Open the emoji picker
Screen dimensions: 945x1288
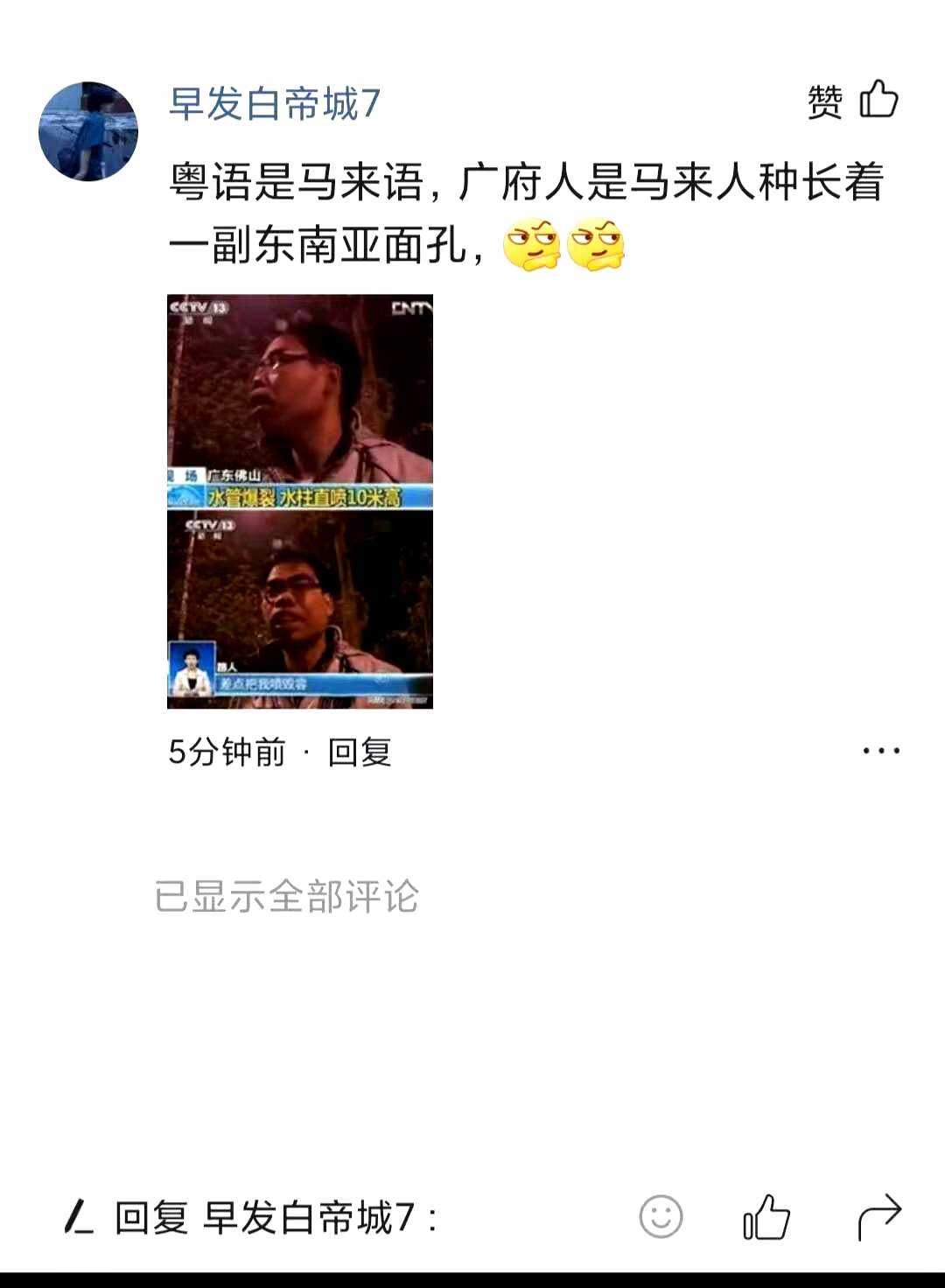pyautogui.click(x=661, y=1217)
